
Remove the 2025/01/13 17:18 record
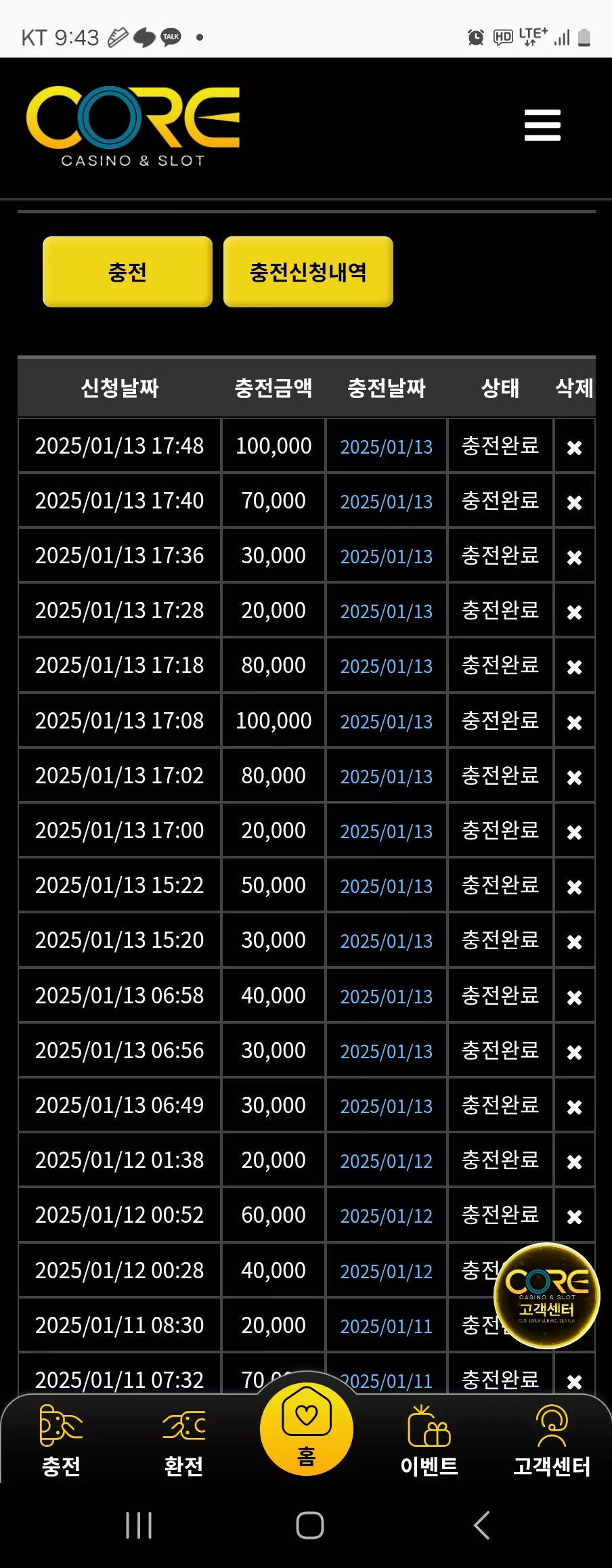tap(574, 667)
